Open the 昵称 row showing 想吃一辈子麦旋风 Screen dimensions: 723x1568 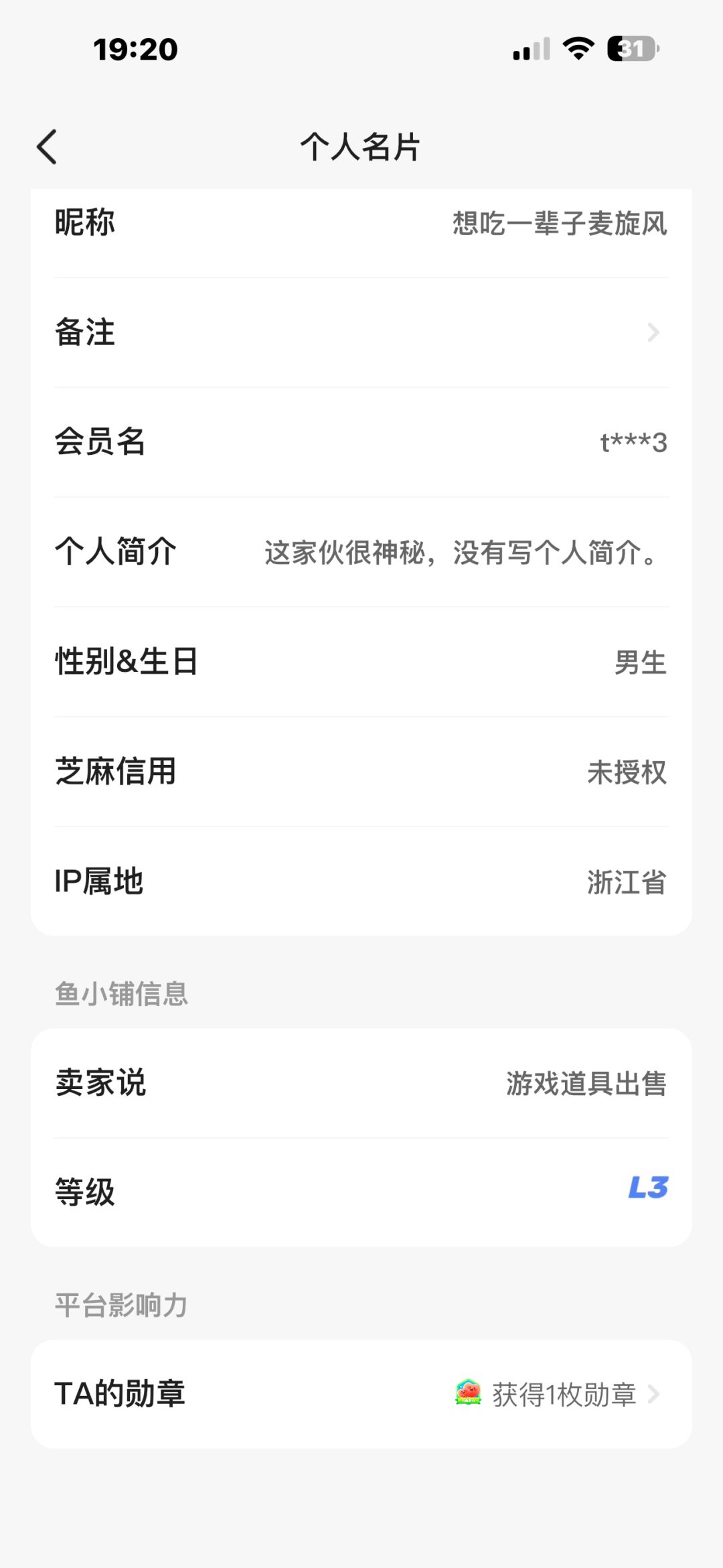tap(361, 223)
